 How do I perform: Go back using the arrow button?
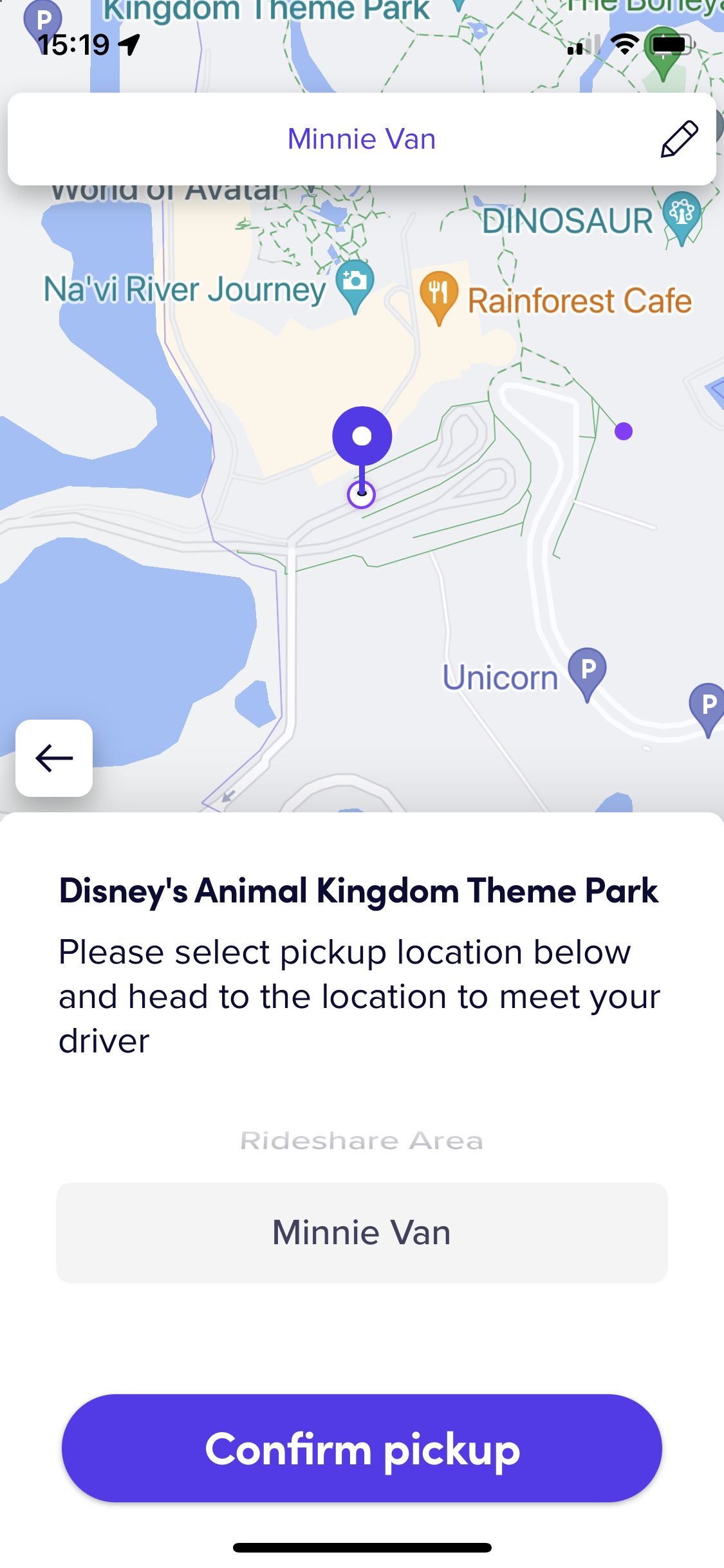coord(54,758)
